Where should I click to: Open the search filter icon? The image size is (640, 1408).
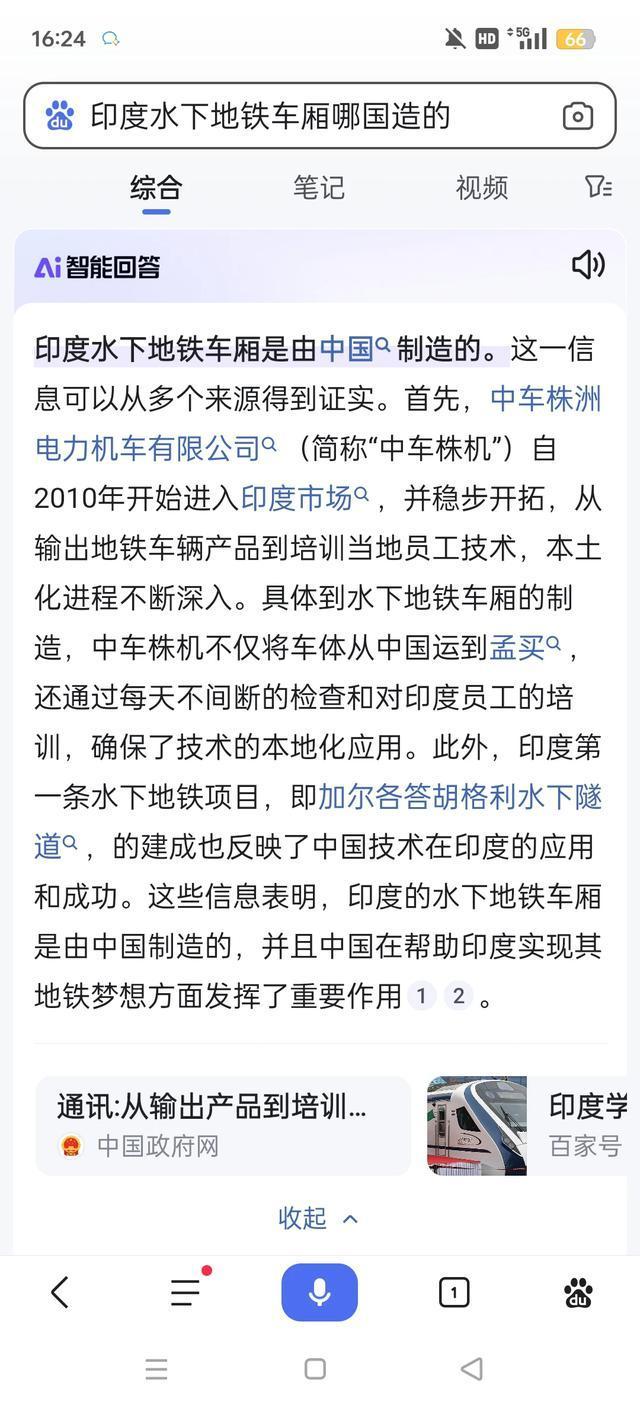click(x=598, y=187)
